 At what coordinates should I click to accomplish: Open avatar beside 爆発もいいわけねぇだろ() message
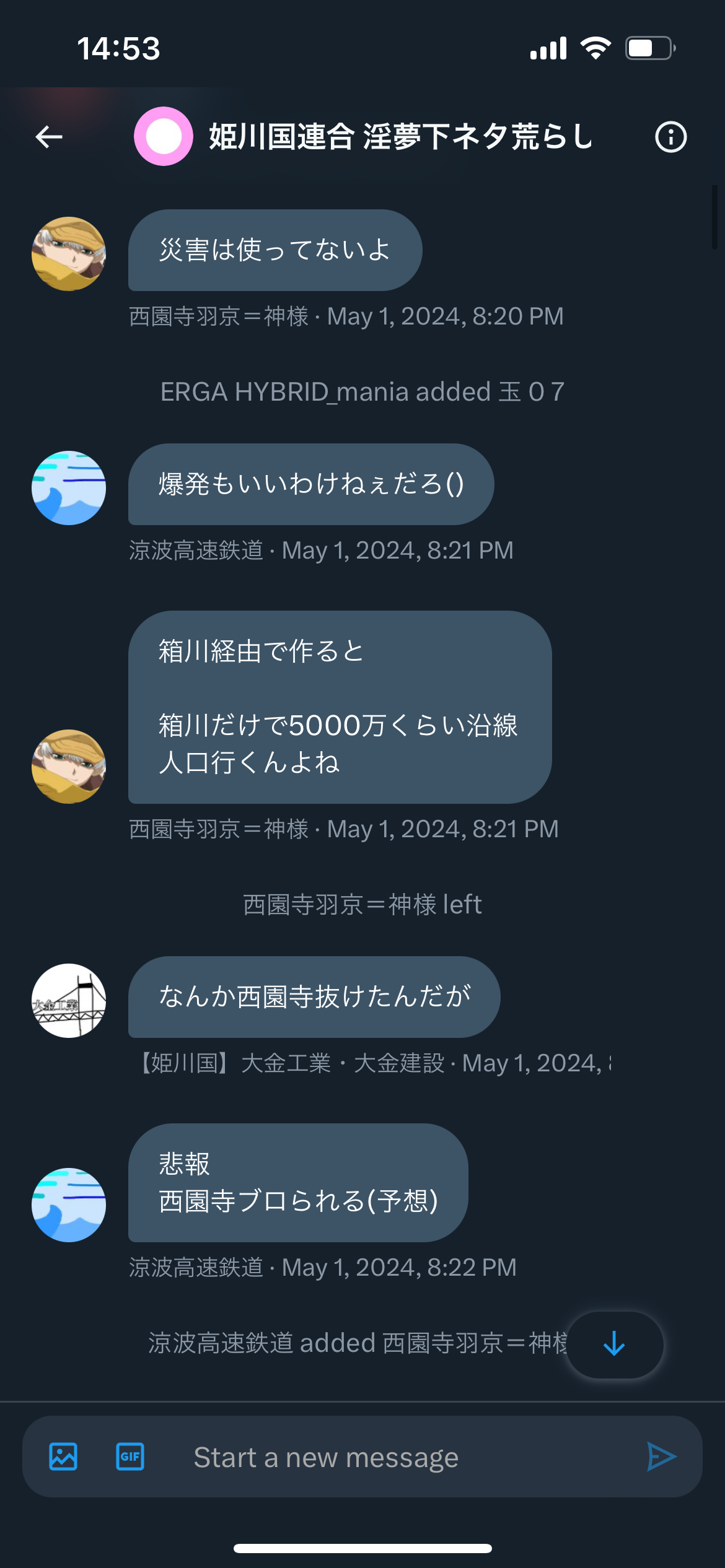point(69,488)
